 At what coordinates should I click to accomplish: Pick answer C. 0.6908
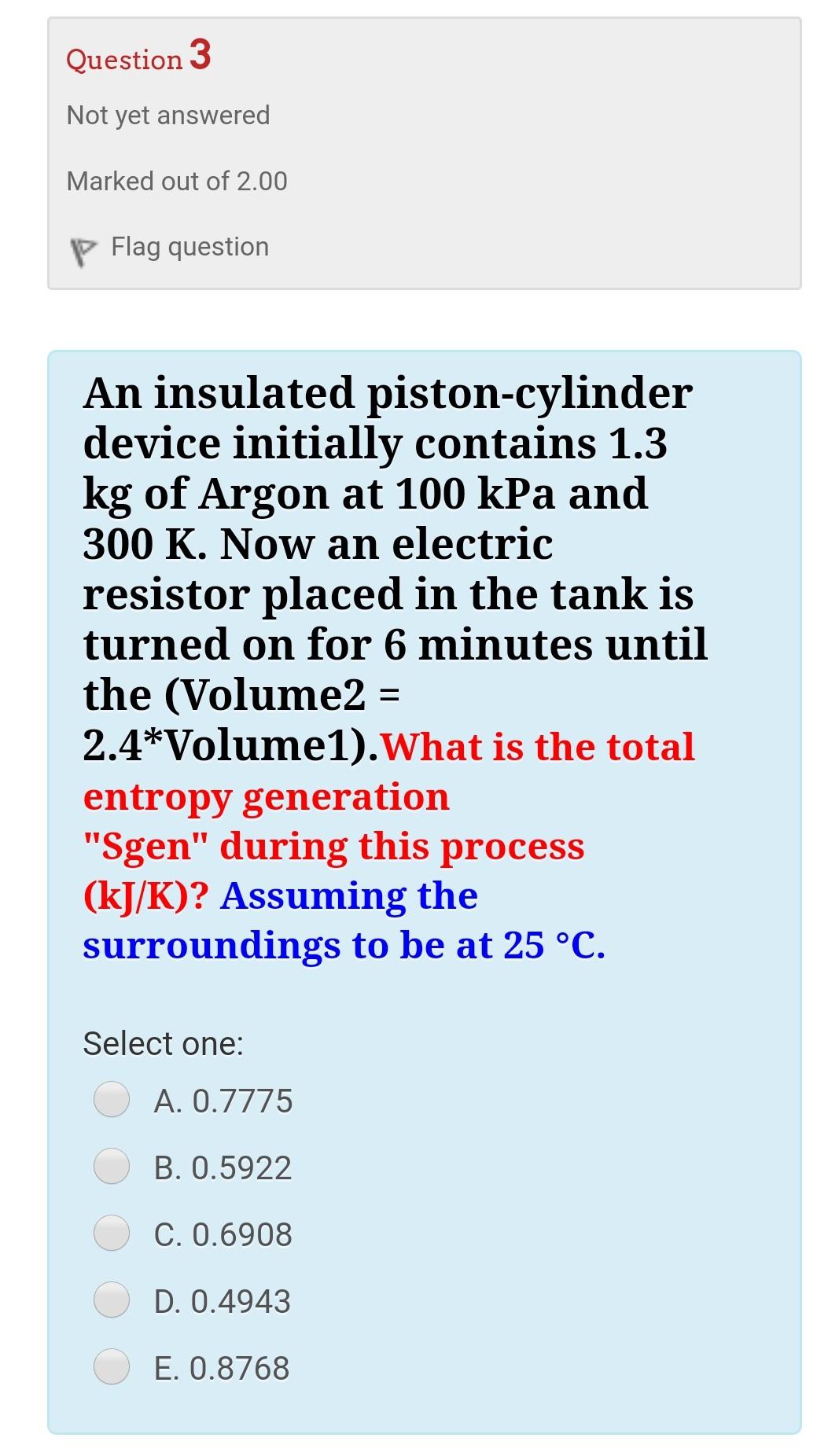(x=112, y=1234)
